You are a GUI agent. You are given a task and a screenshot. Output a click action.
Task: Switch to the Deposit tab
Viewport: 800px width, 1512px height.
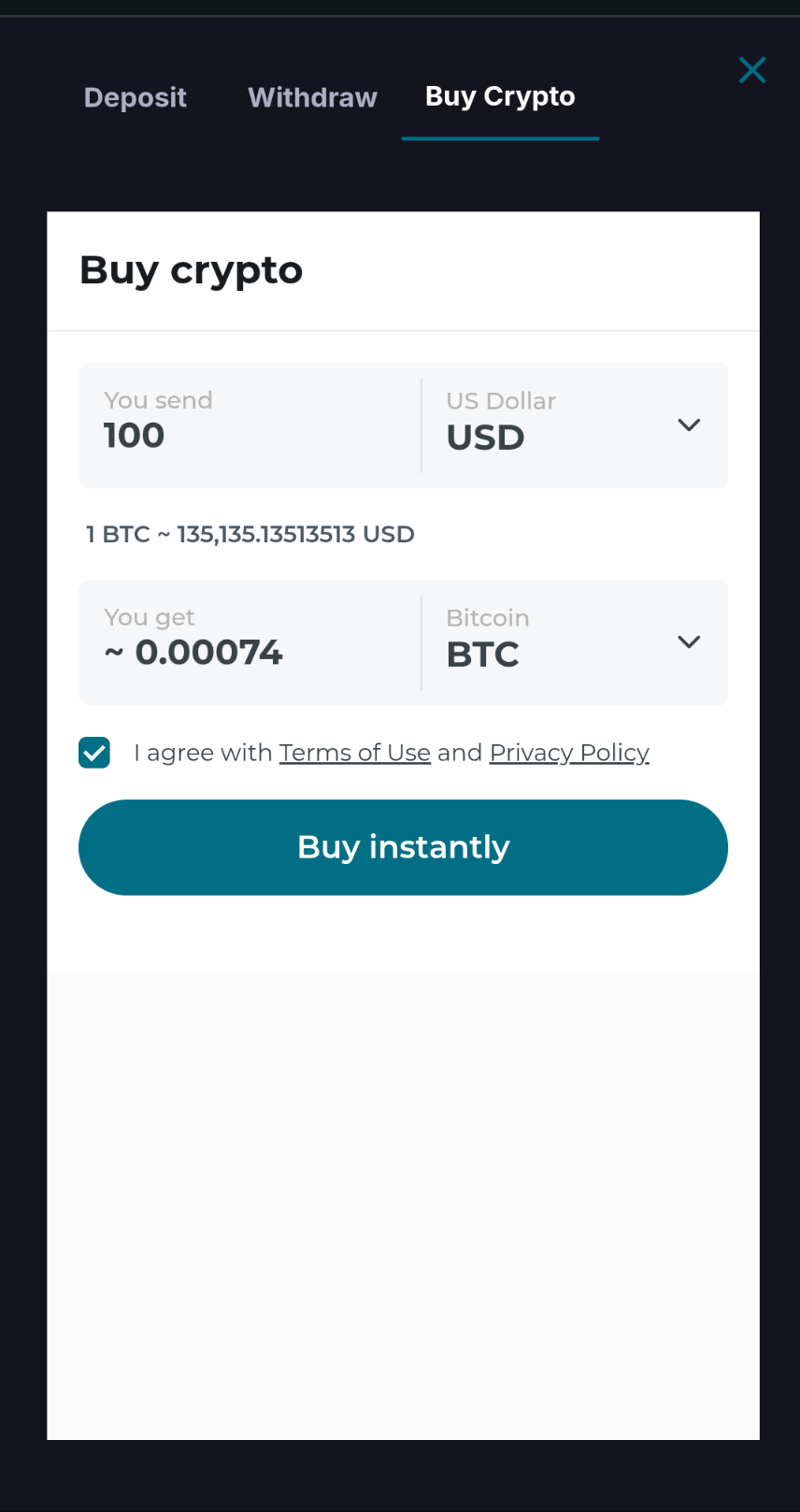[135, 97]
